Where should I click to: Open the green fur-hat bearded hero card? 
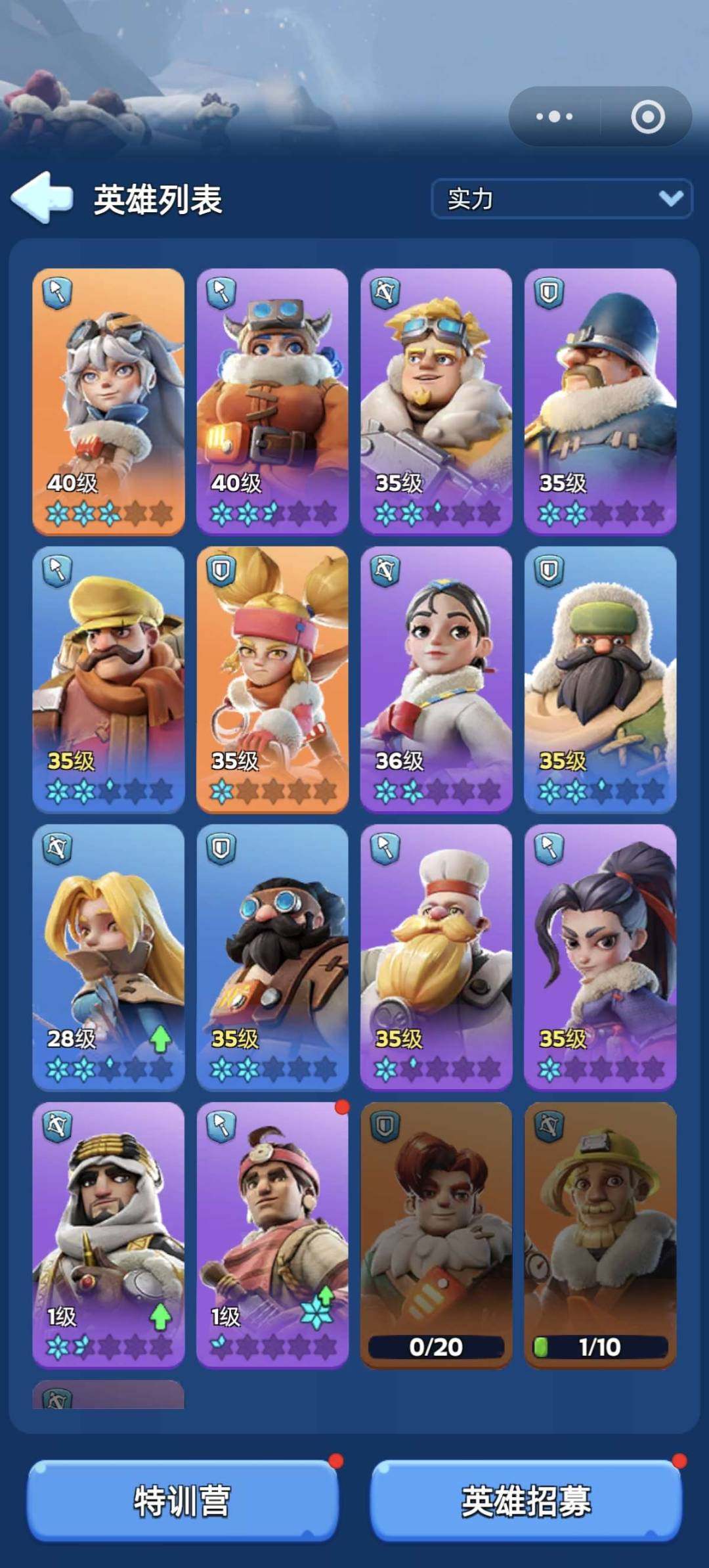point(600,679)
